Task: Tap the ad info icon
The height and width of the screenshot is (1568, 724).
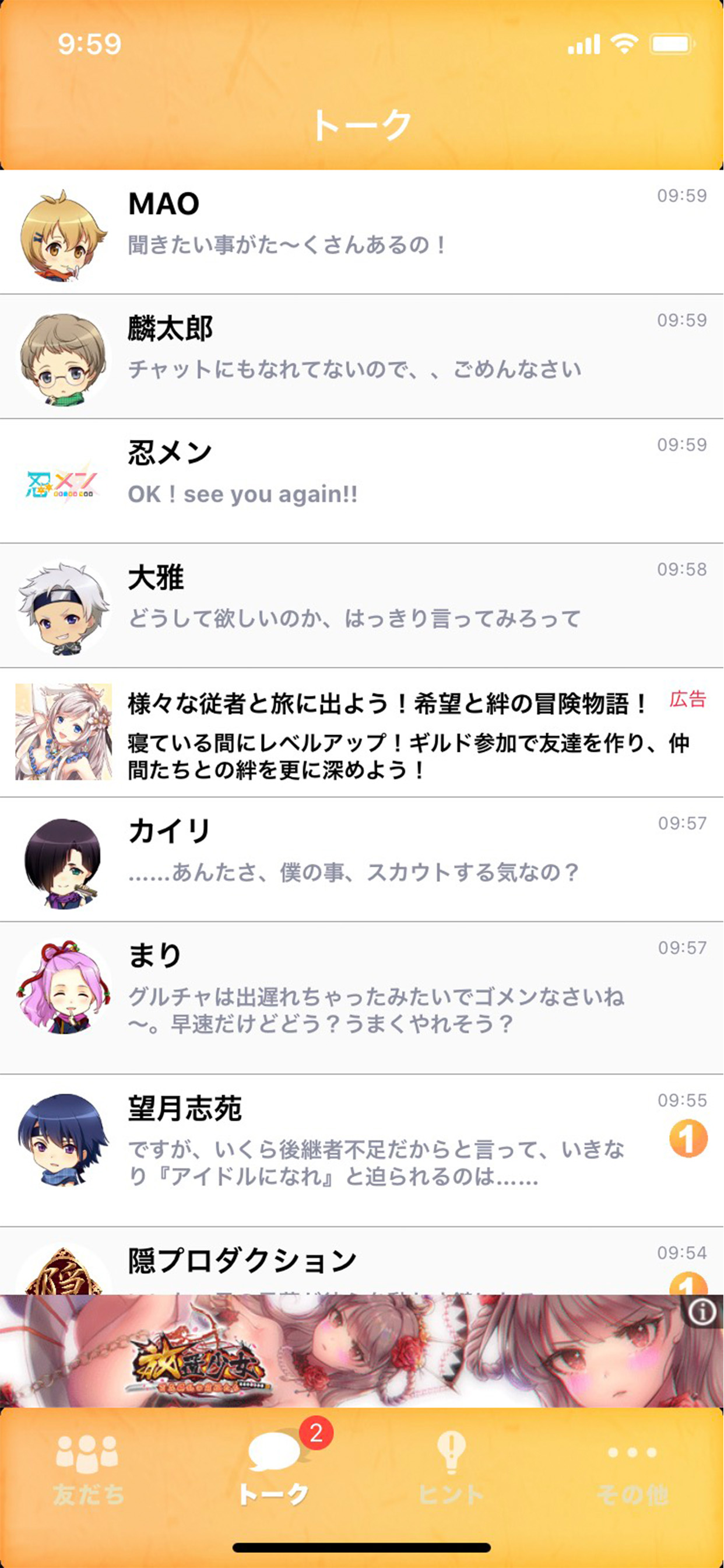Action: pyautogui.click(x=702, y=1312)
